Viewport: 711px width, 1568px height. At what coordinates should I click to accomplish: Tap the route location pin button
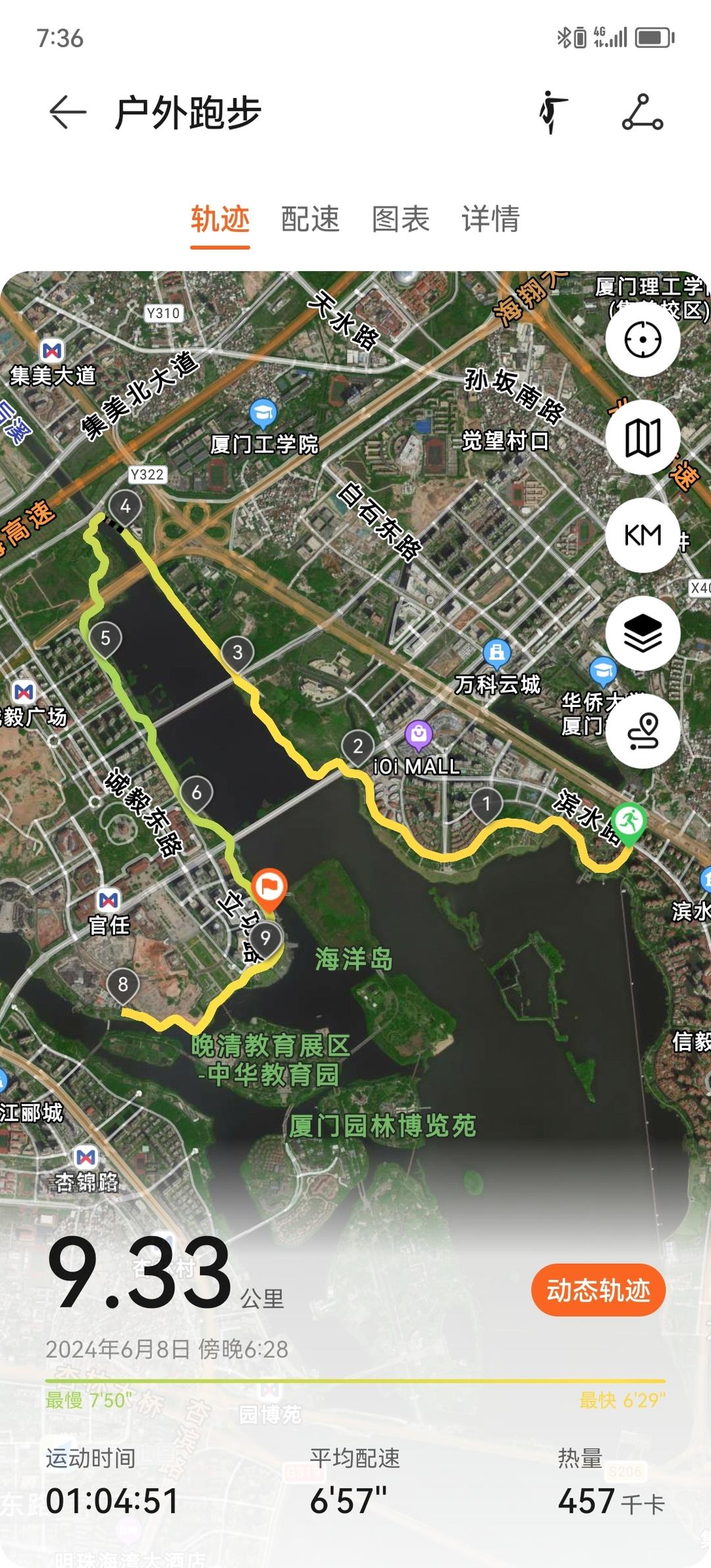point(642,731)
